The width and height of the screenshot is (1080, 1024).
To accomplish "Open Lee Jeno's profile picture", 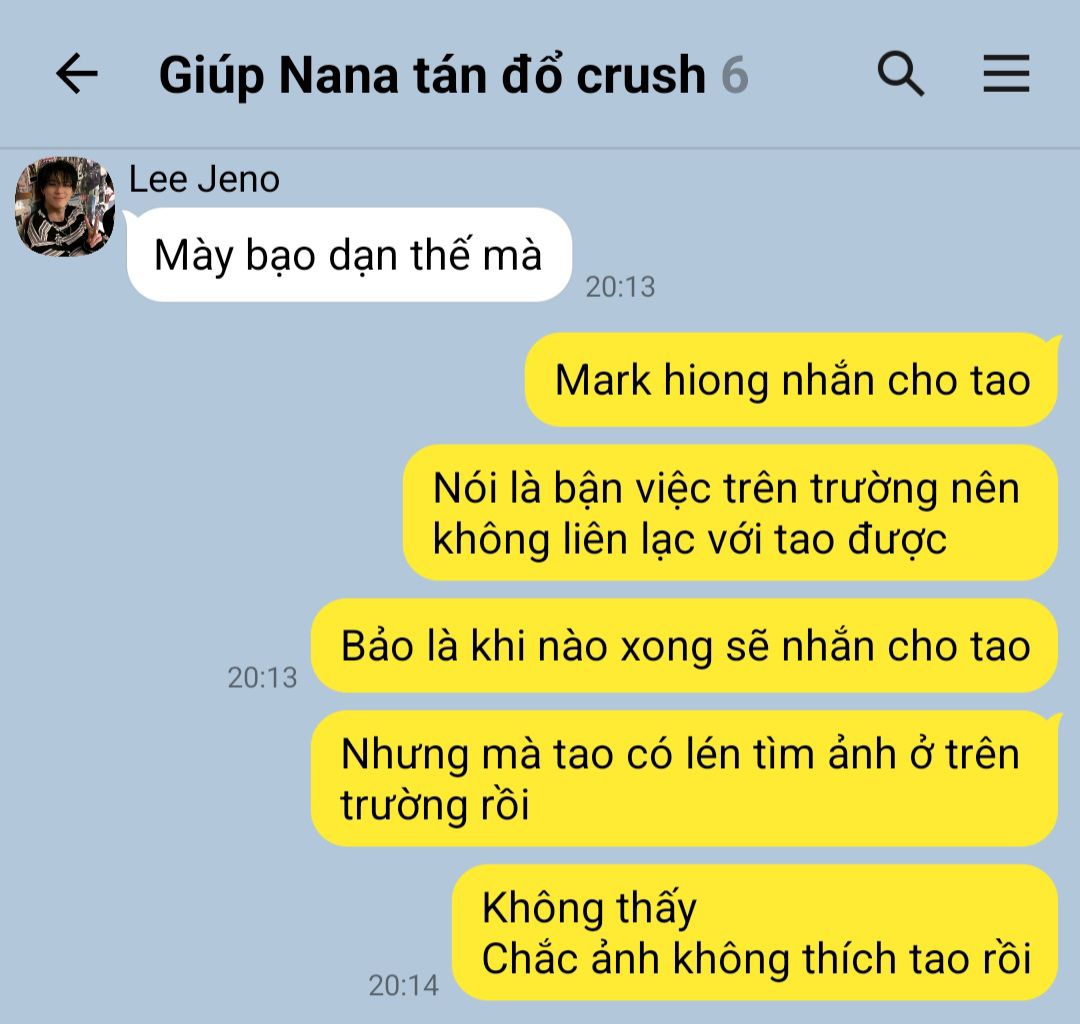I will click(x=65, y=206).
